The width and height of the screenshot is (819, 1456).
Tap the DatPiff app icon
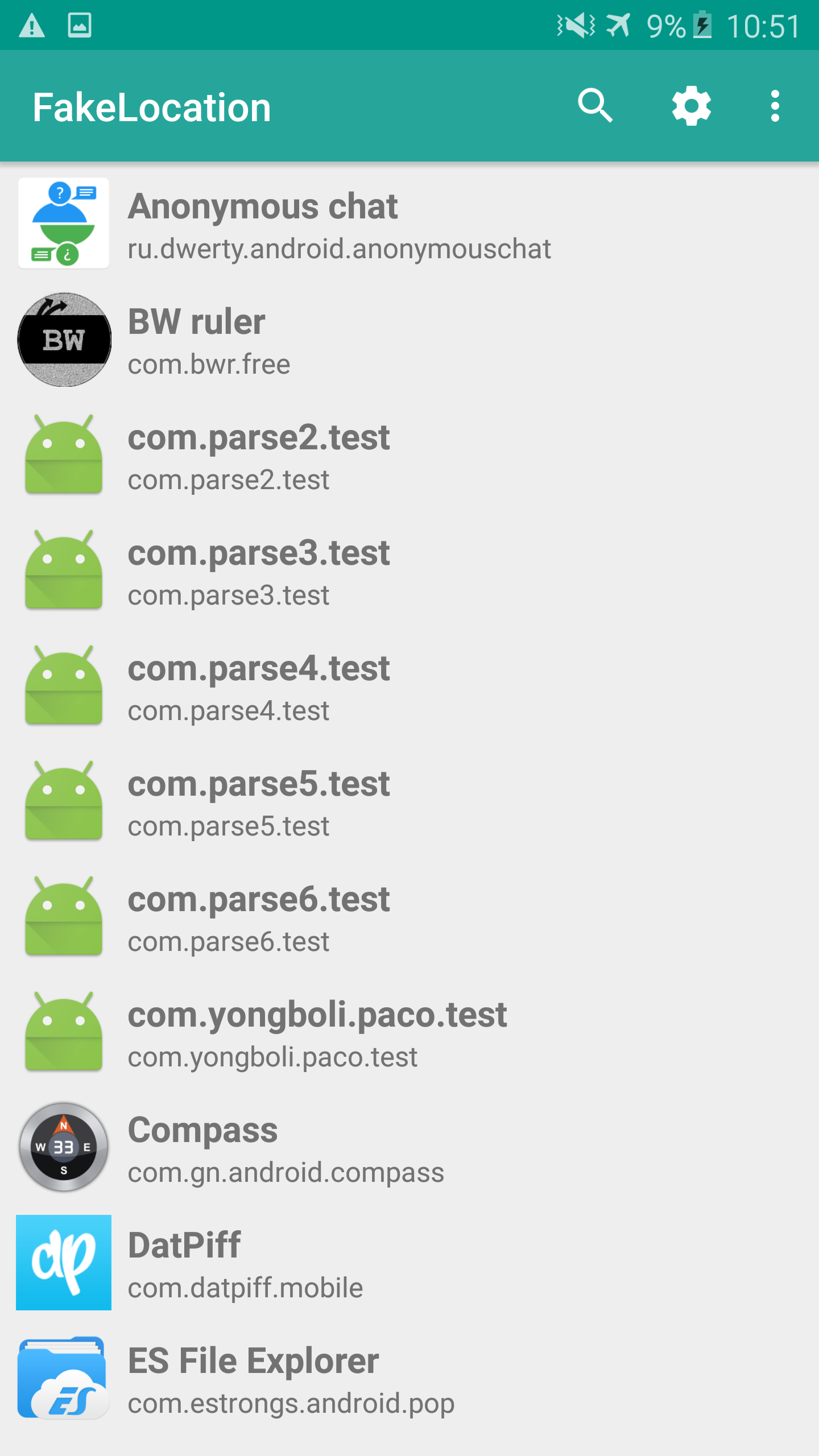coord(64,1263)
